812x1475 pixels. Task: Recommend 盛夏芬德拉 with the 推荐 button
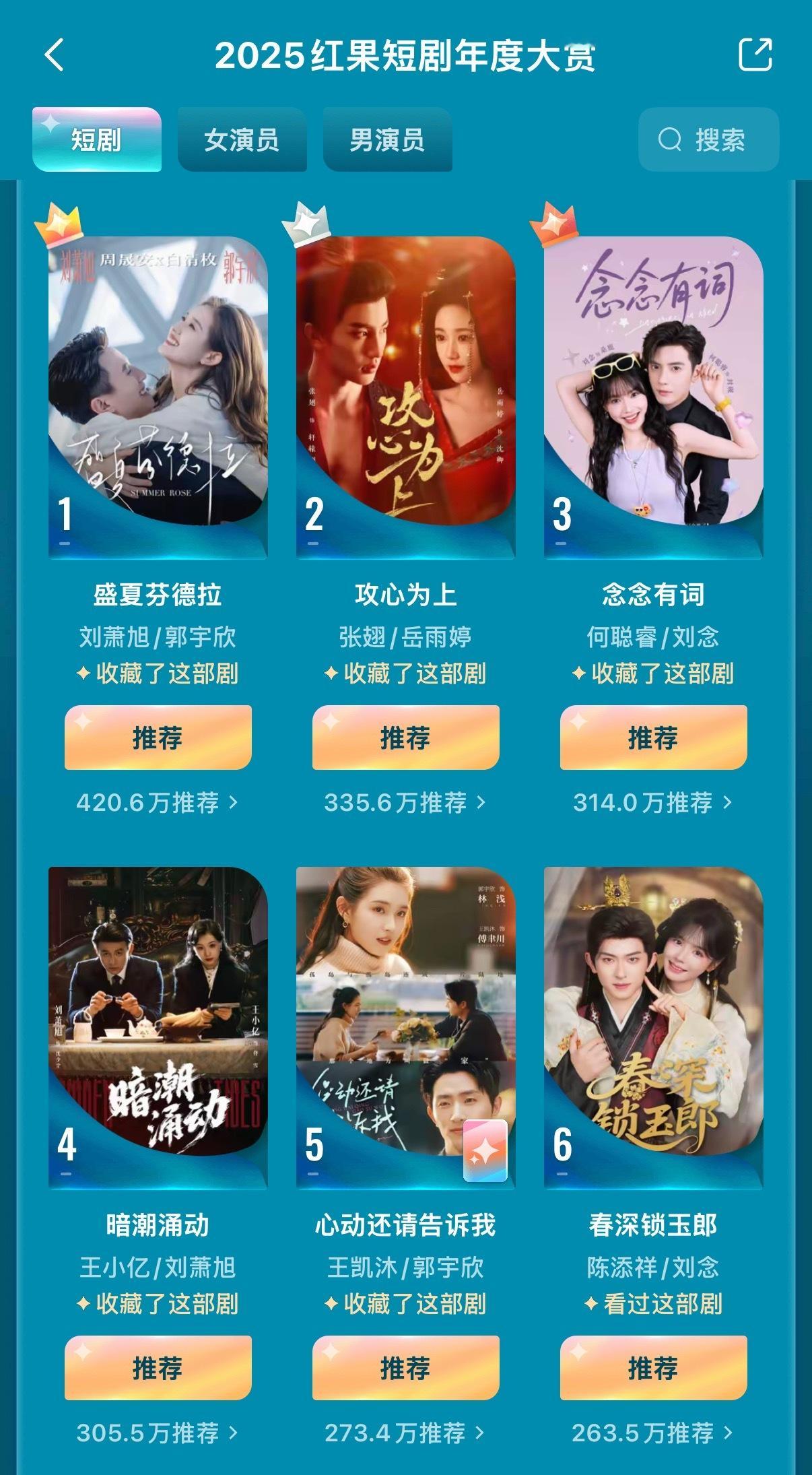pos(158,737)
